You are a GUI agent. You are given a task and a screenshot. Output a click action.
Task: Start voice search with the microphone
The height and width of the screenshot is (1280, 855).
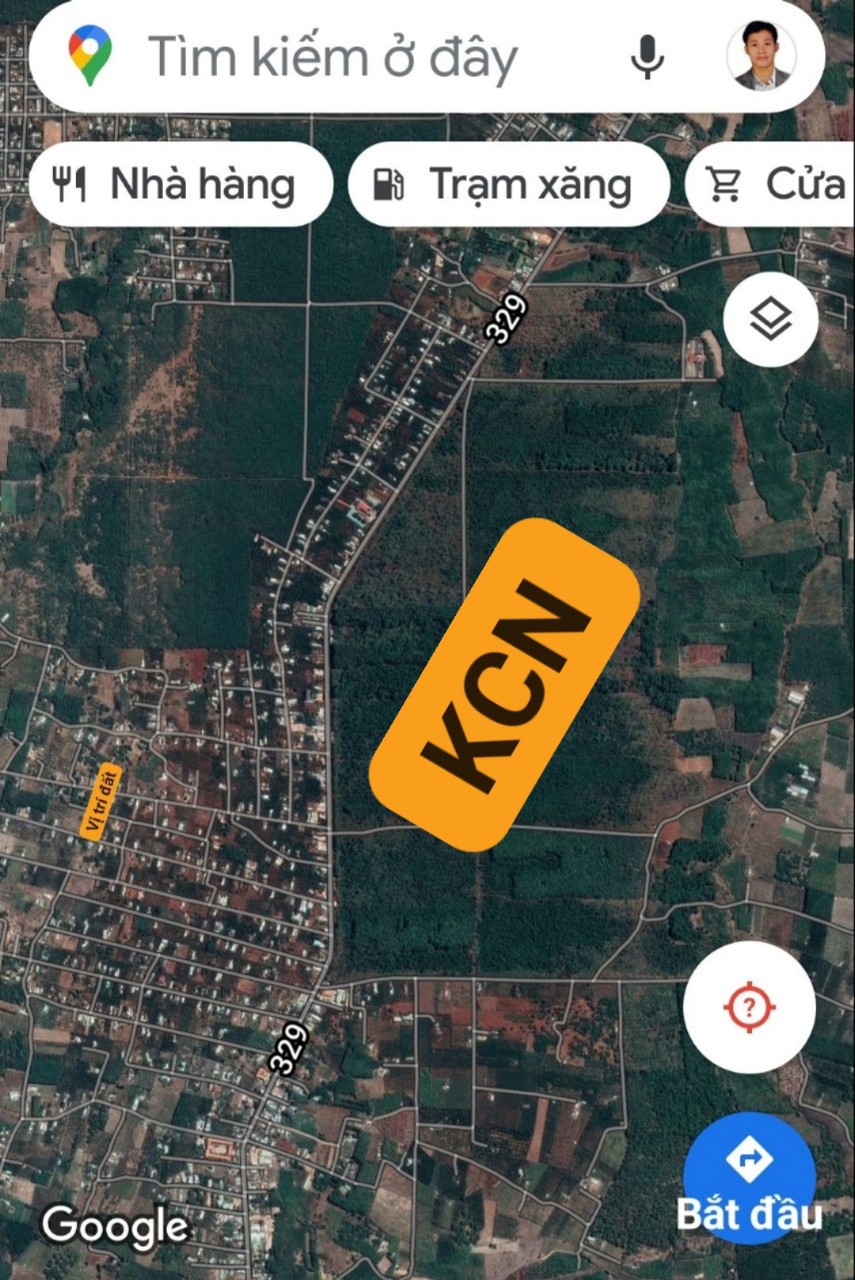(x=647, y=56)
